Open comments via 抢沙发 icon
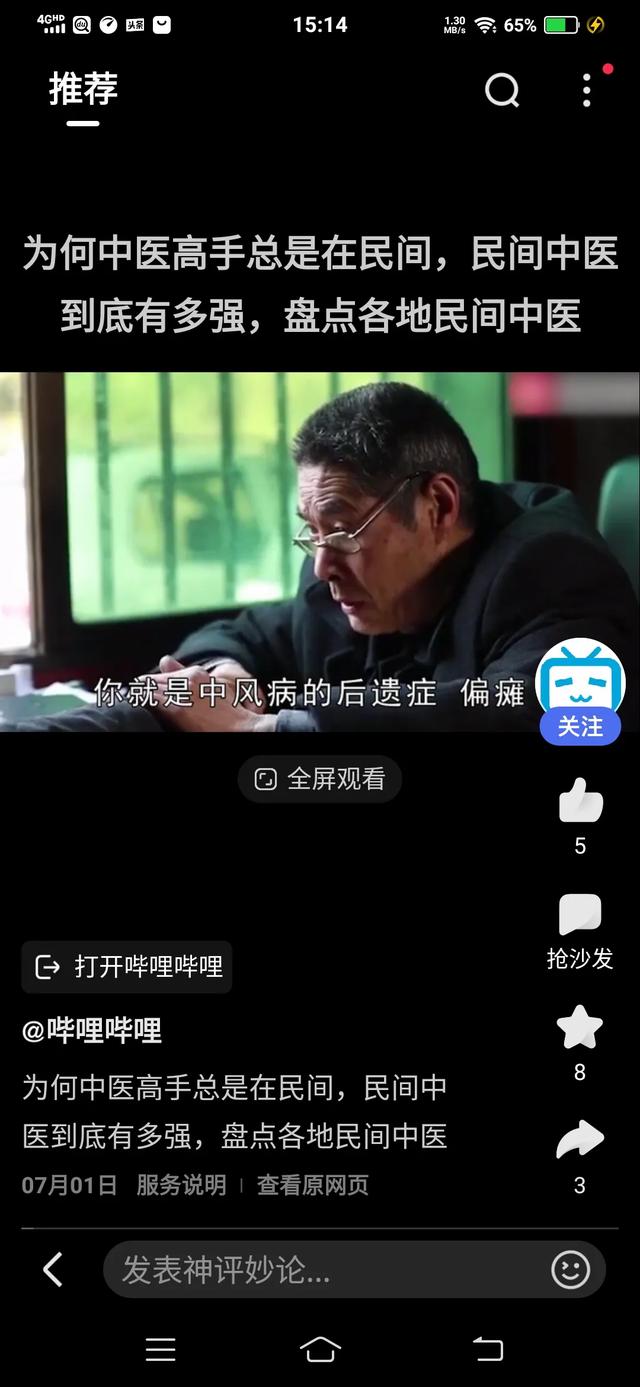640x1387 pixels. click(x=580, y=914)
